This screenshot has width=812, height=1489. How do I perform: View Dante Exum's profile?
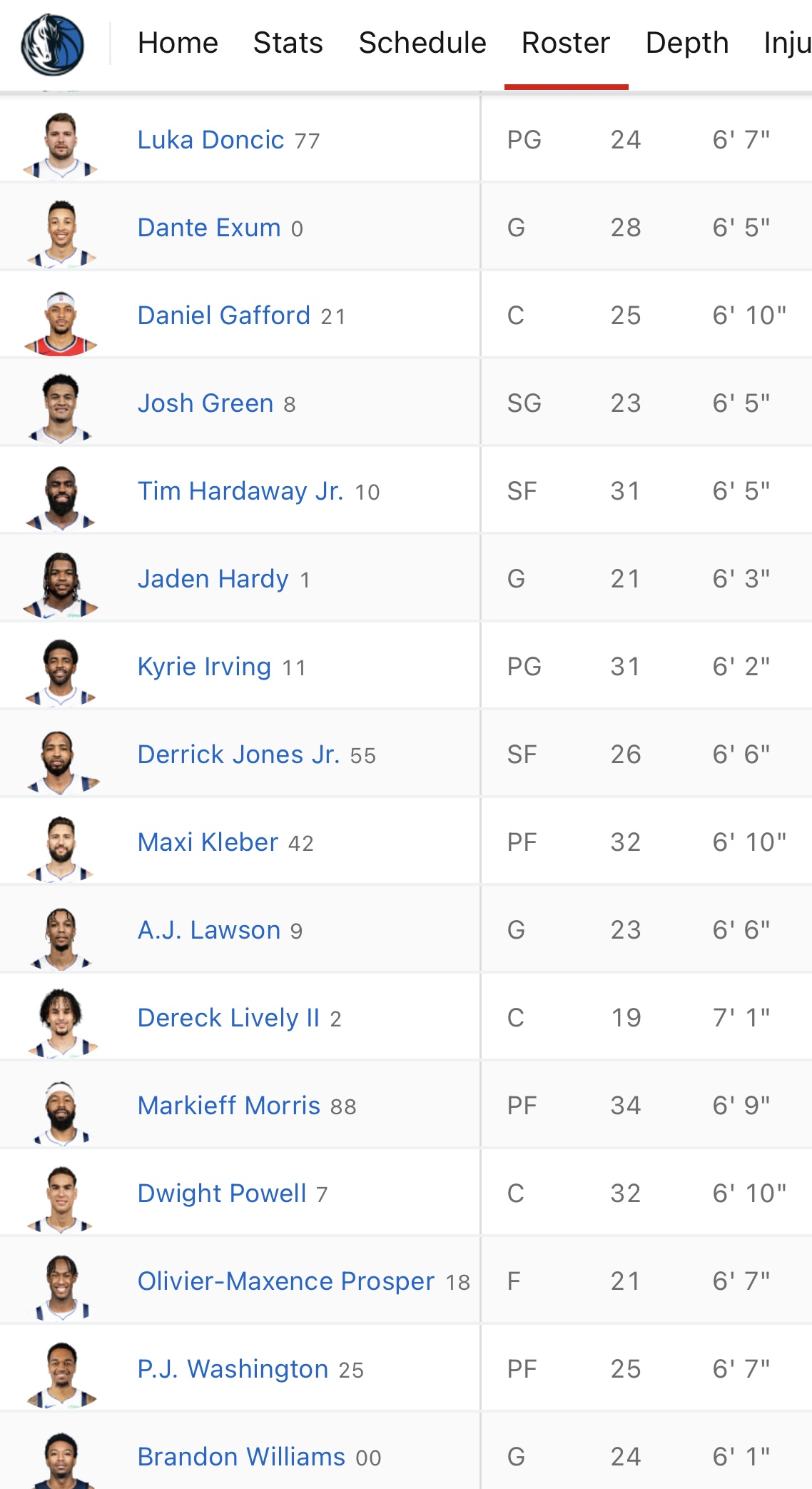tap(209, 228)
